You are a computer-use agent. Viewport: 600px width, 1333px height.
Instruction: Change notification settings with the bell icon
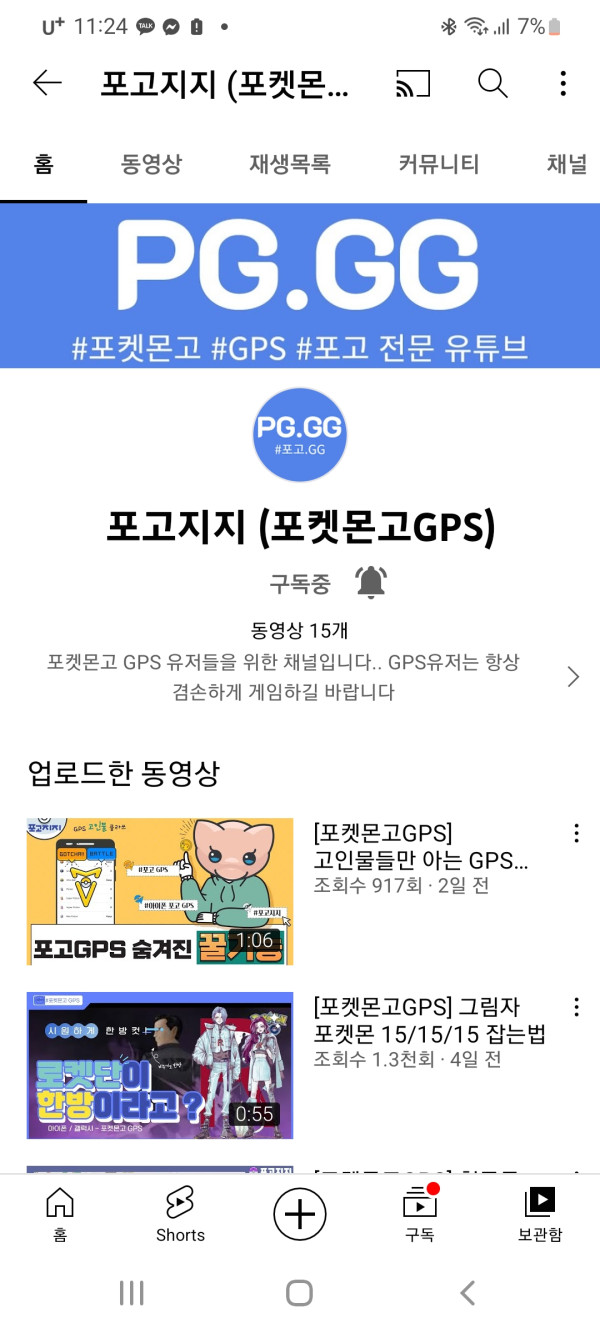coord(370,582)
